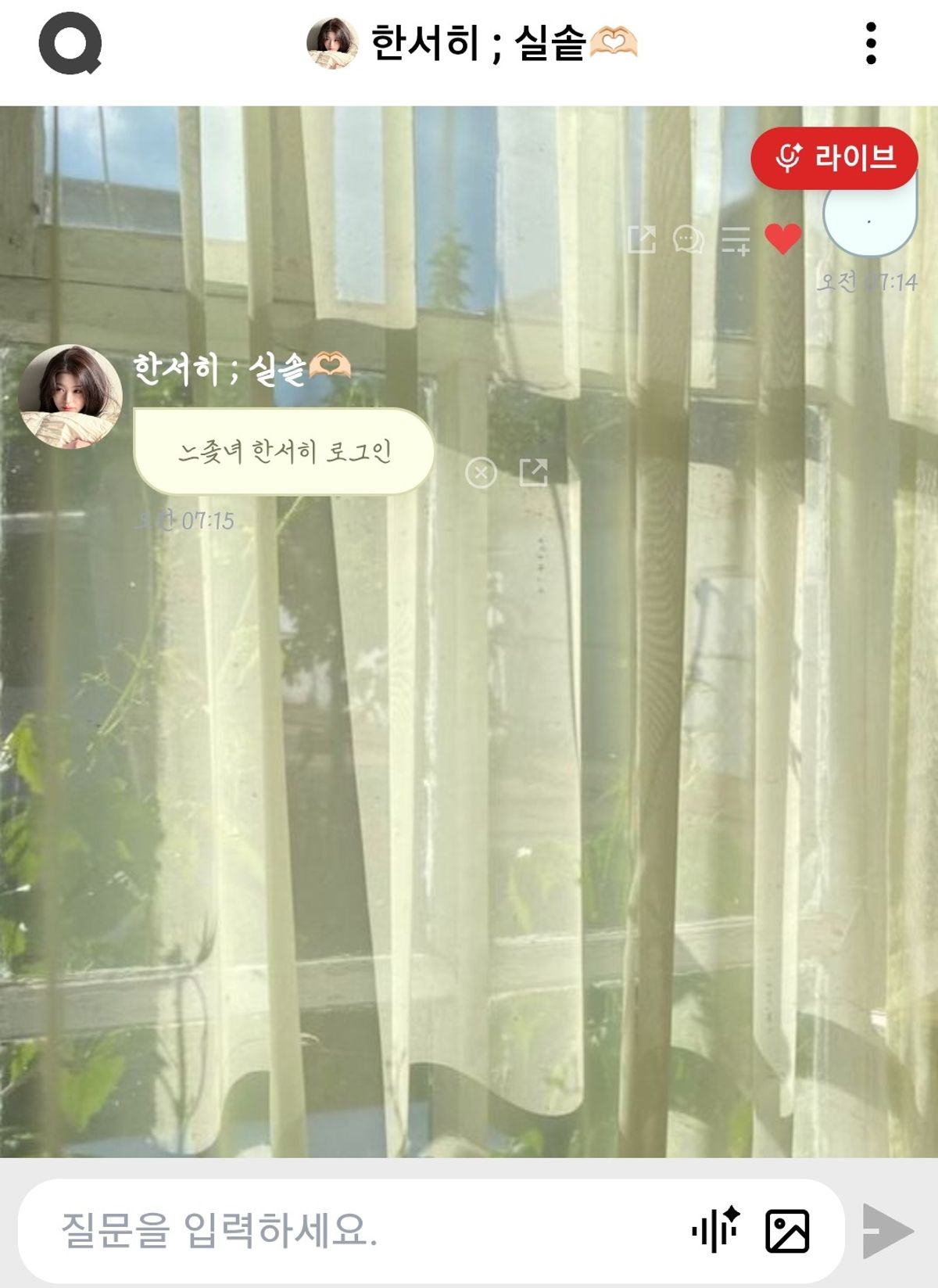
Task: Delete the answer using the circled X icon
Action: [481, 472]
